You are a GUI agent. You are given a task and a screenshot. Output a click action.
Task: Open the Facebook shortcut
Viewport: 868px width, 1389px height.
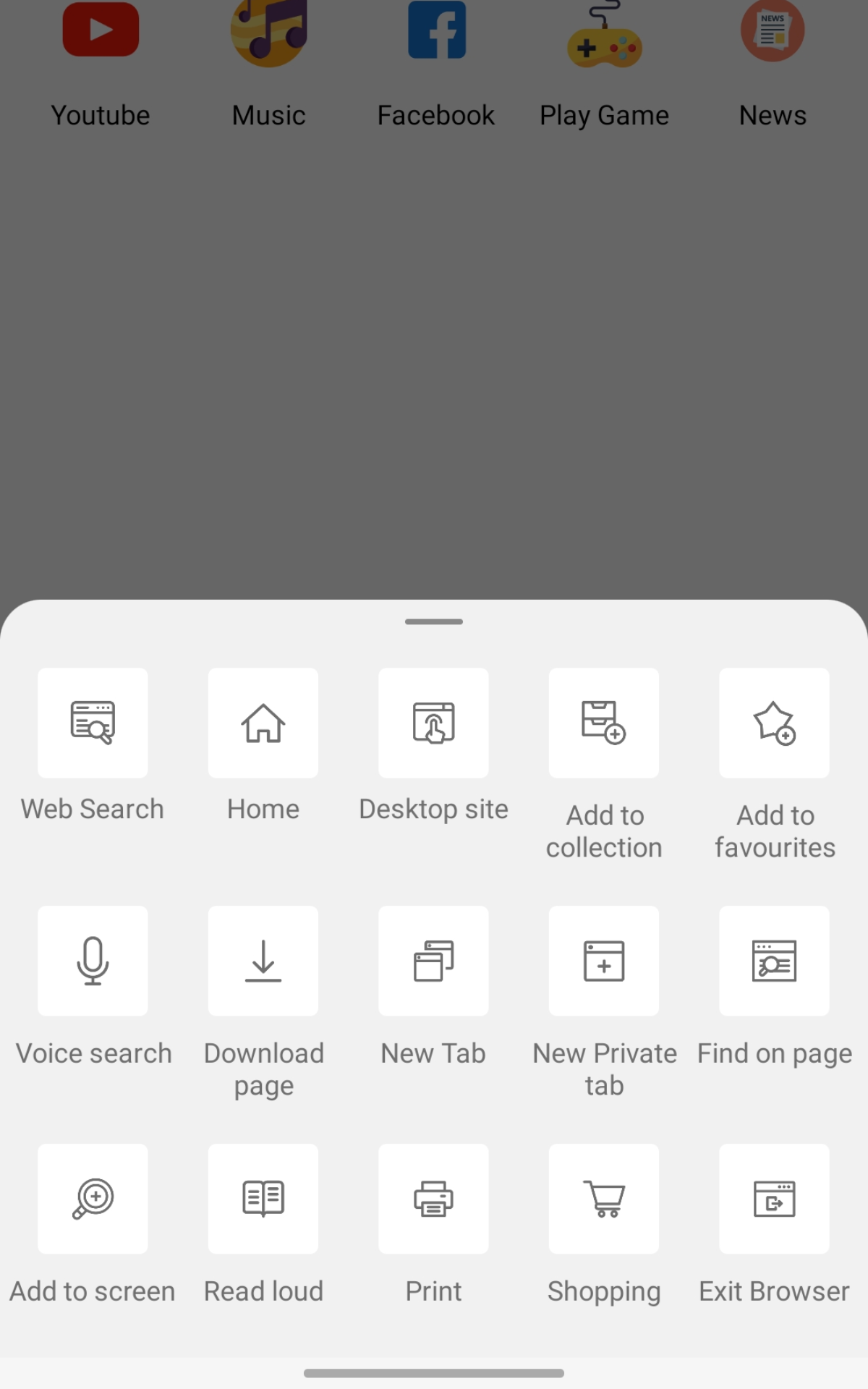pyautogui.click(x=435, y=29)
